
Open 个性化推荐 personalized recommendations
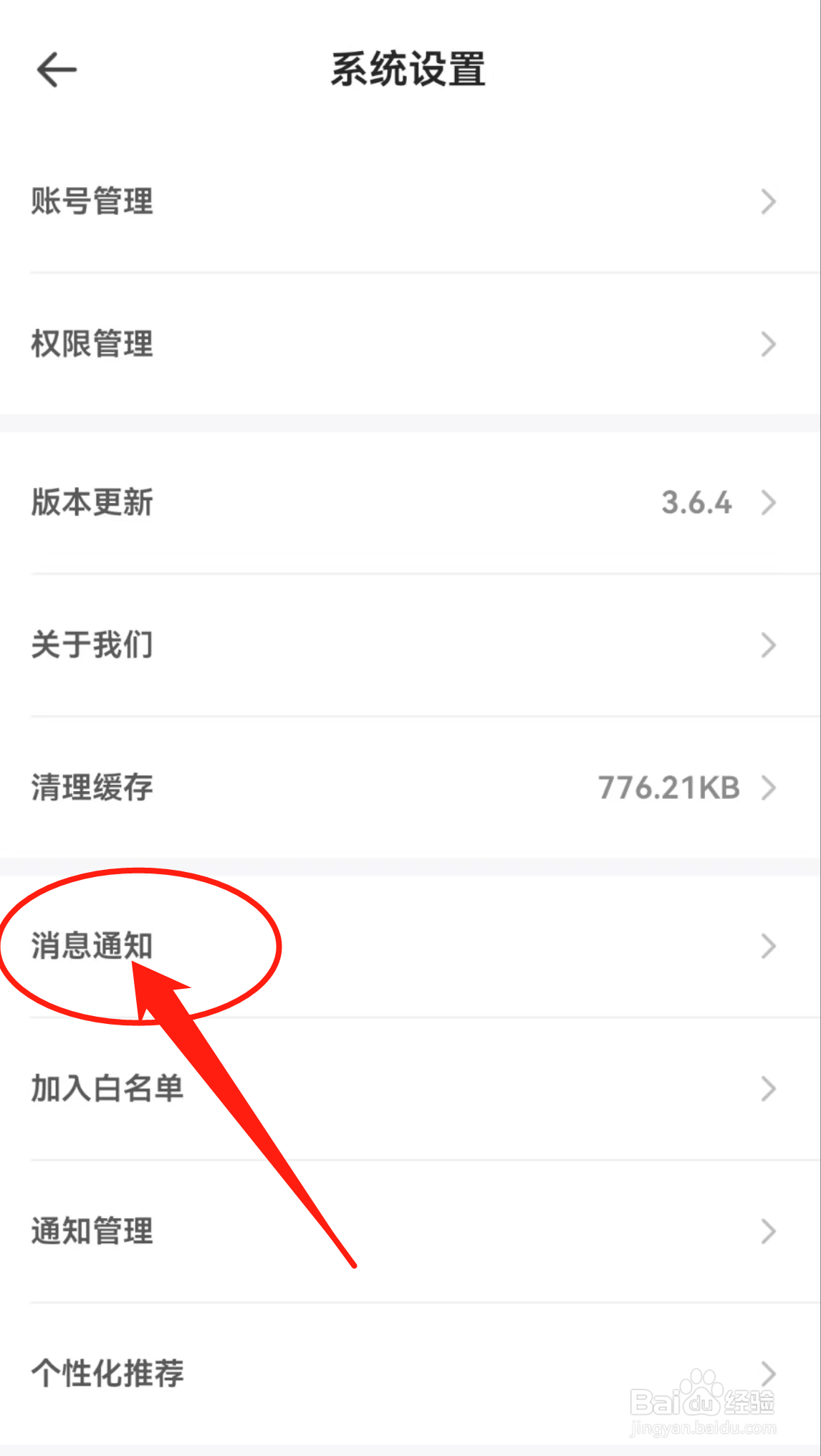[107, 1374]
